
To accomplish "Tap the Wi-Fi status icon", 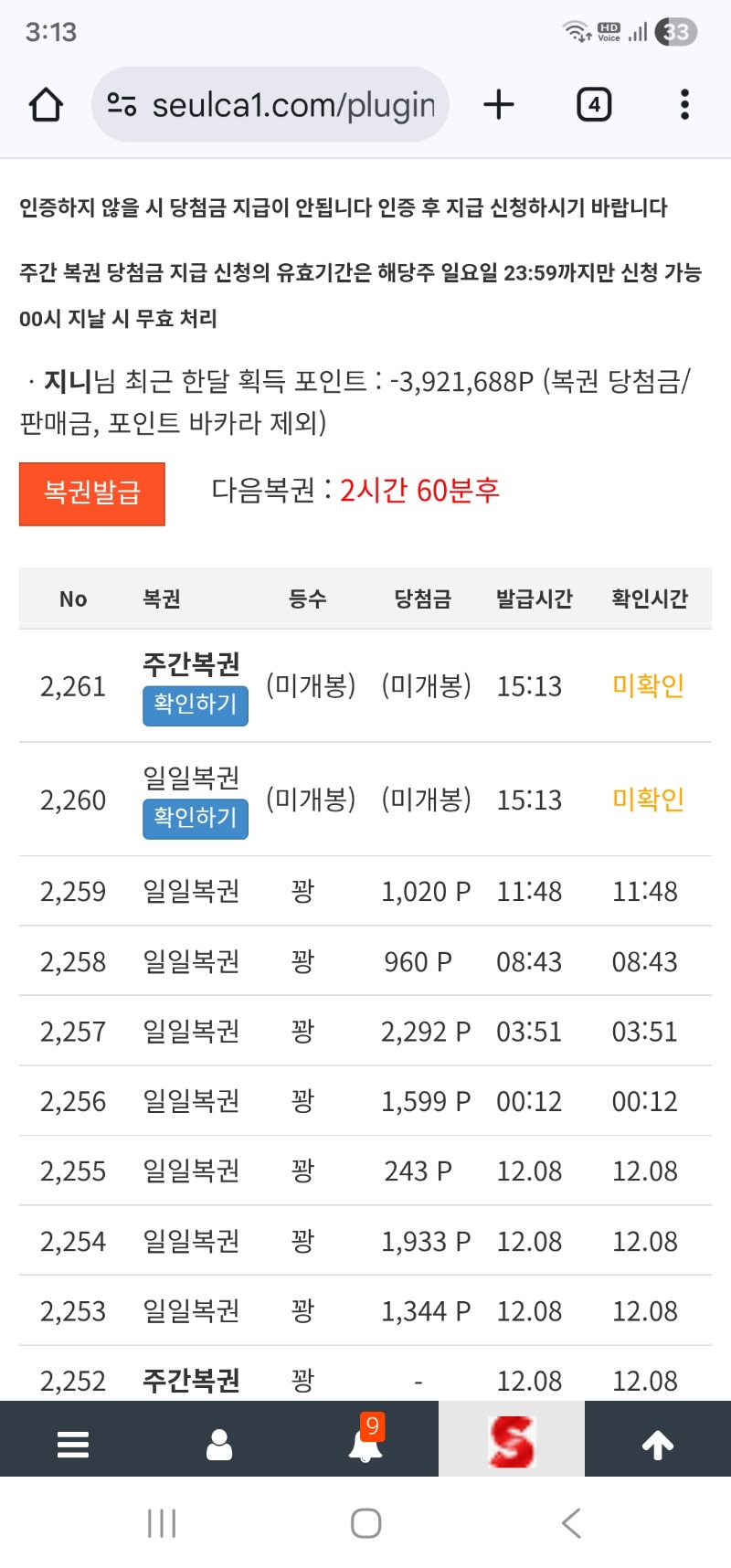I will (577, 30).
